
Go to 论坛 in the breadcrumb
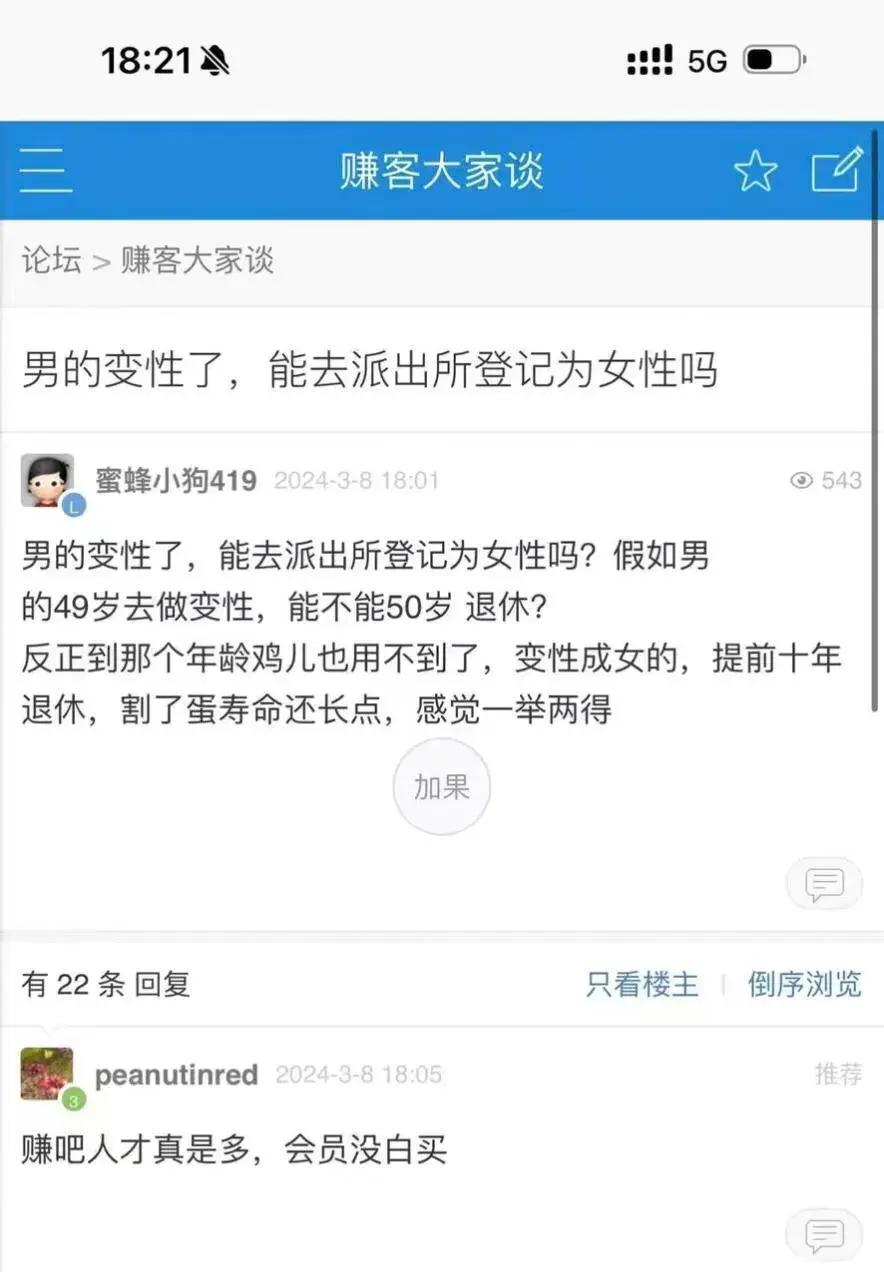tap(51, 261)
